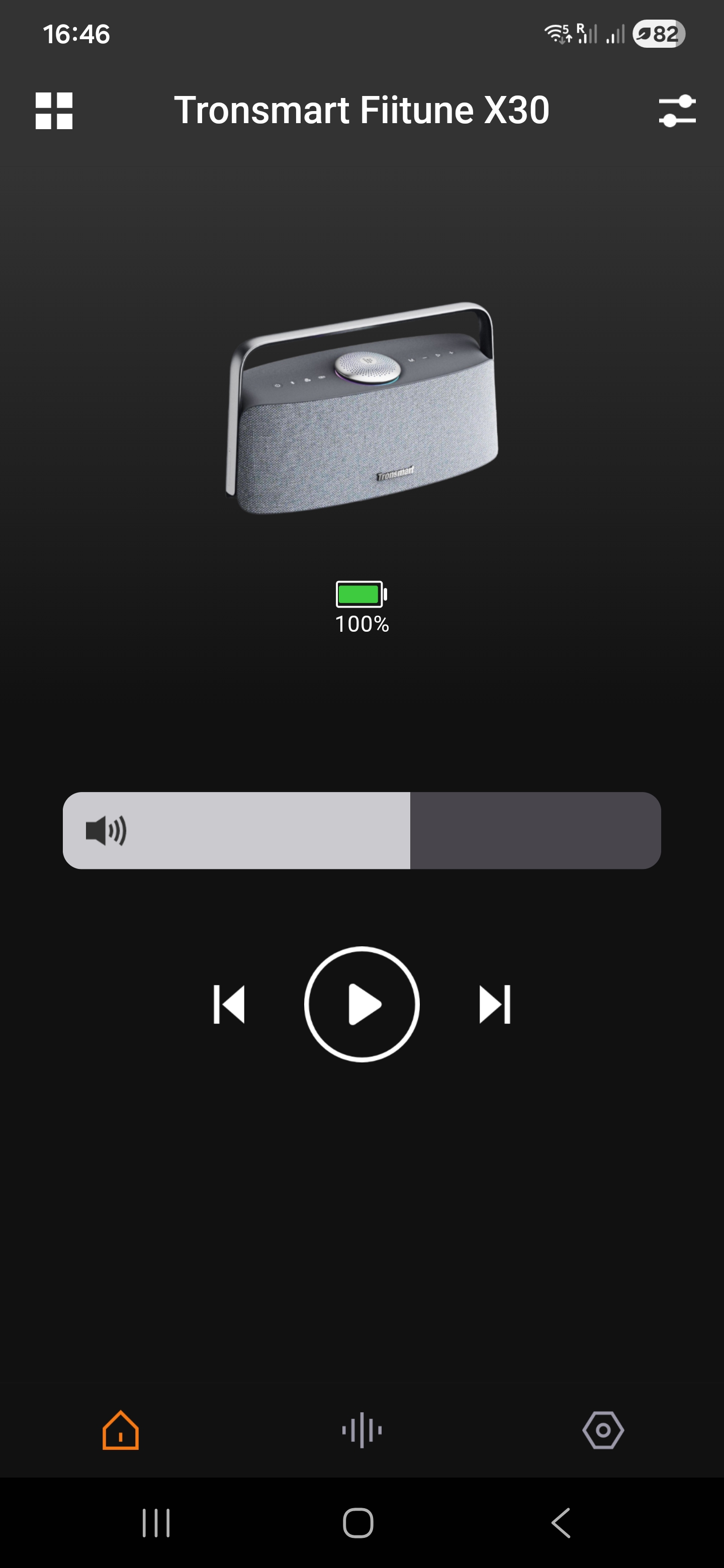Viewport: 724px width, 1568px height.
Task: Open the sliders adjustment settings icon
Action: click(677, 111)
